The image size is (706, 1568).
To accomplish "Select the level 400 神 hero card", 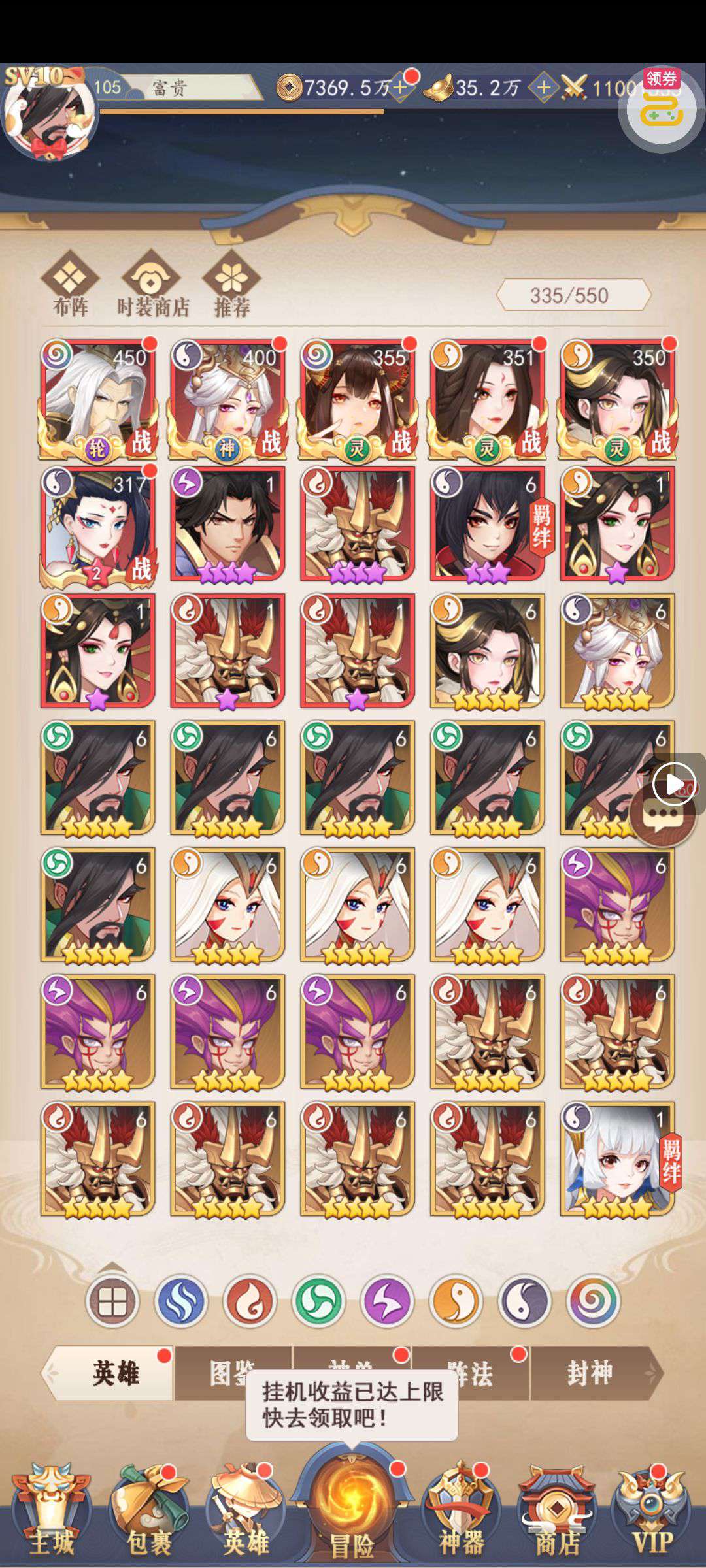I will click(227, 398).
